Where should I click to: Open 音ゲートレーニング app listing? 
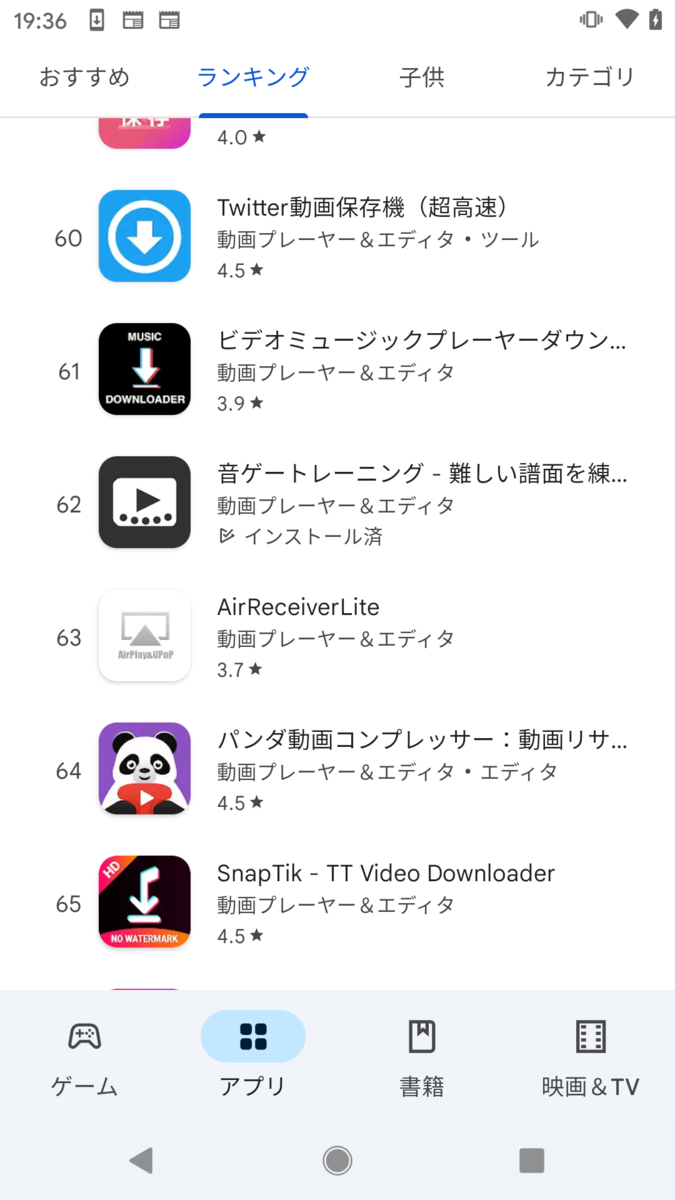(337, 504)
